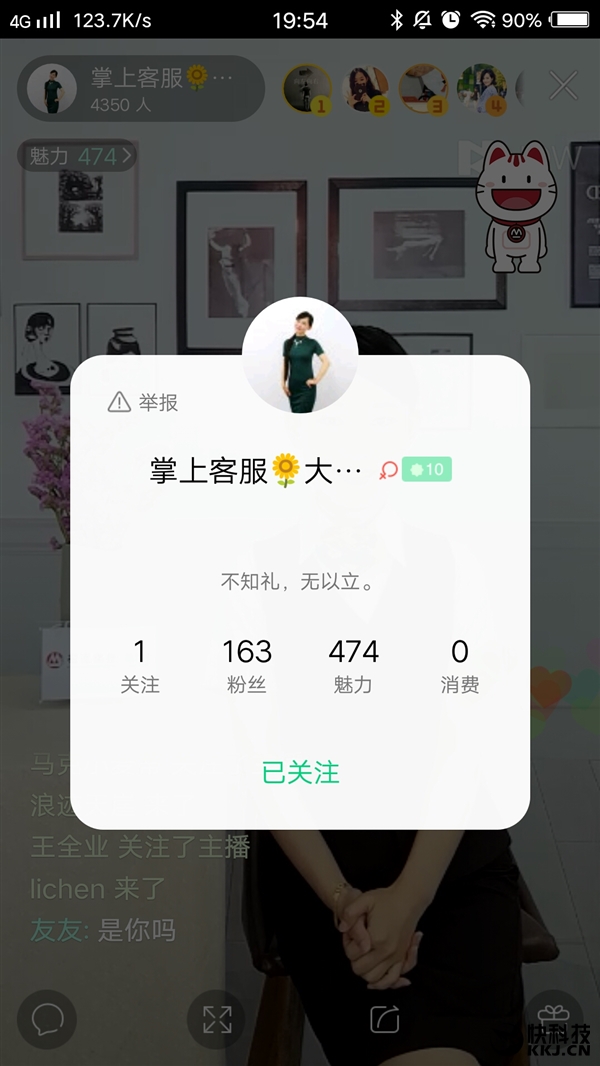View the 163 粉丝 fans list

(247, 665)
